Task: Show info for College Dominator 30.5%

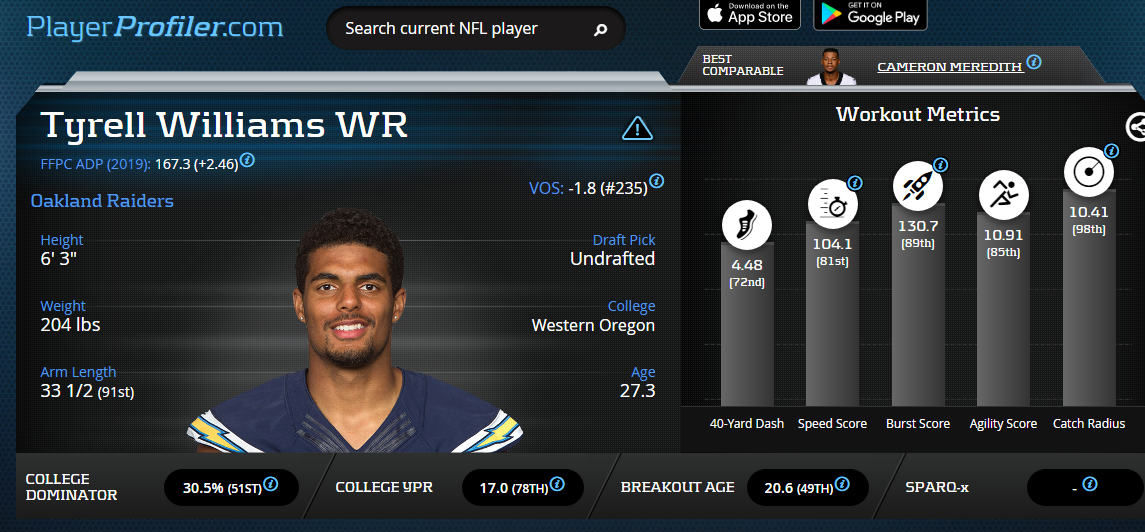Action: click(270, 486)
